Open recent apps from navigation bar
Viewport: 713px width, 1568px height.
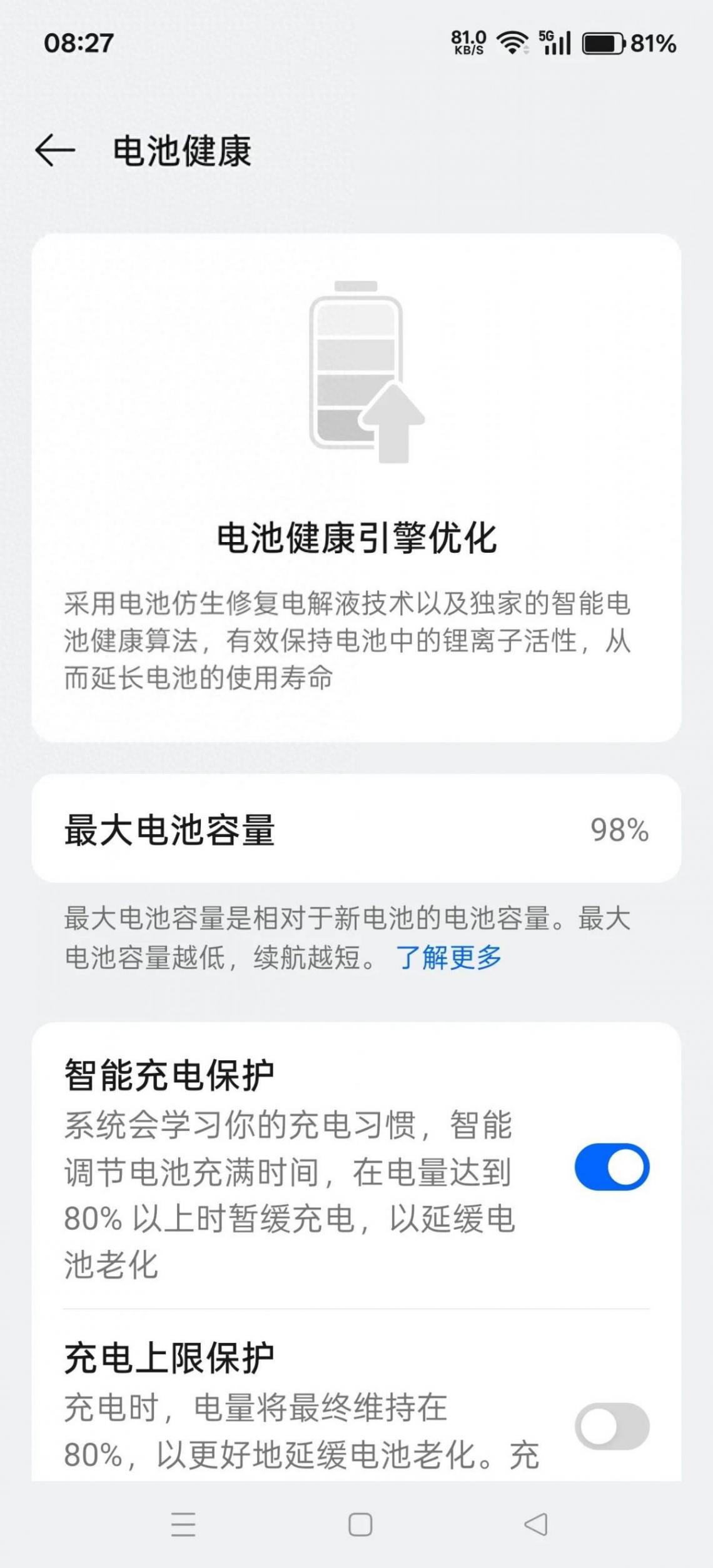pyautogui.click(x=183, y=1525)
